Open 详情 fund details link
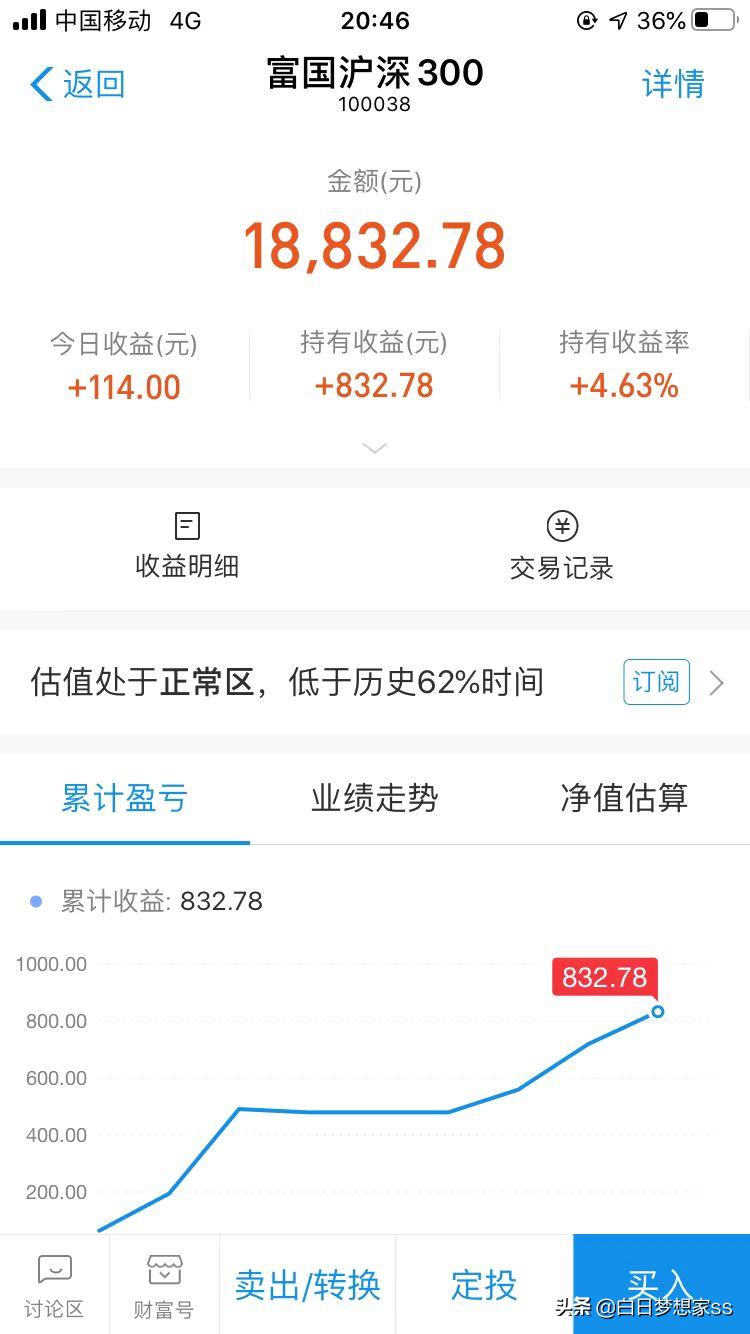Viewport: 750px width, 1334px height. pyautogui.click(x=673, y=84)
